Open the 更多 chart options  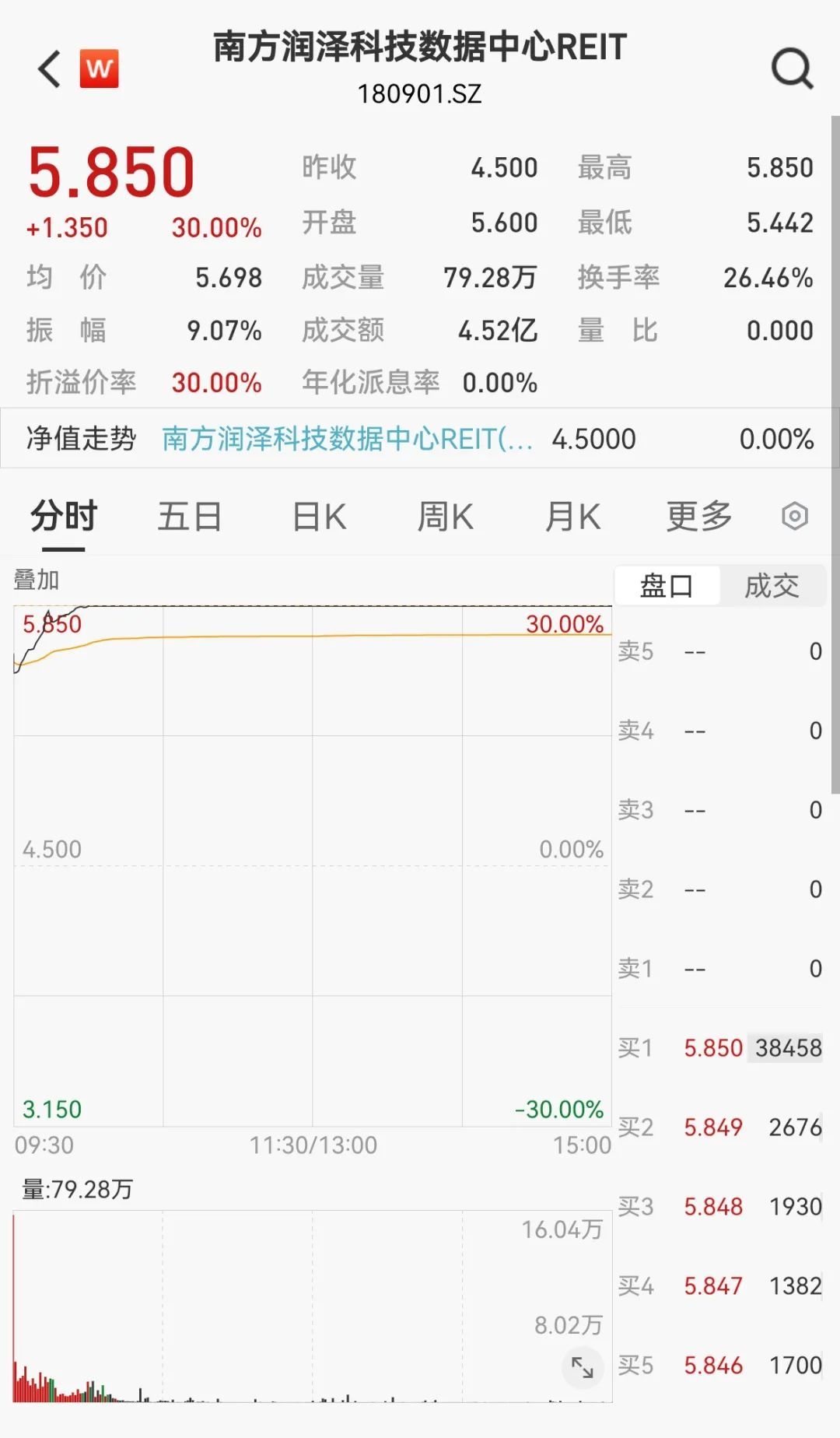pos(699,517)
